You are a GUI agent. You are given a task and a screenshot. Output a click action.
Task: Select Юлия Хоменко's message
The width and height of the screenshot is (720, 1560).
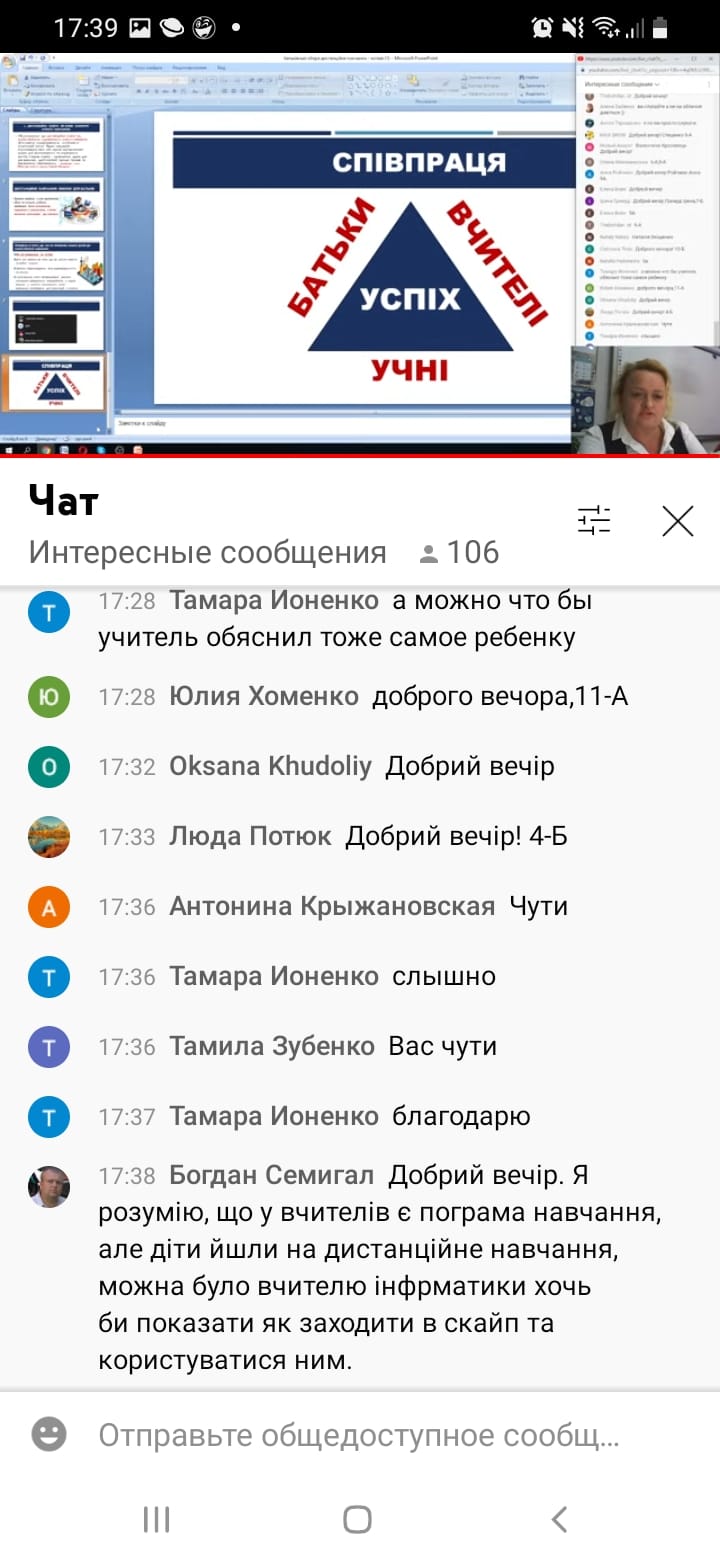pos(398,696)
